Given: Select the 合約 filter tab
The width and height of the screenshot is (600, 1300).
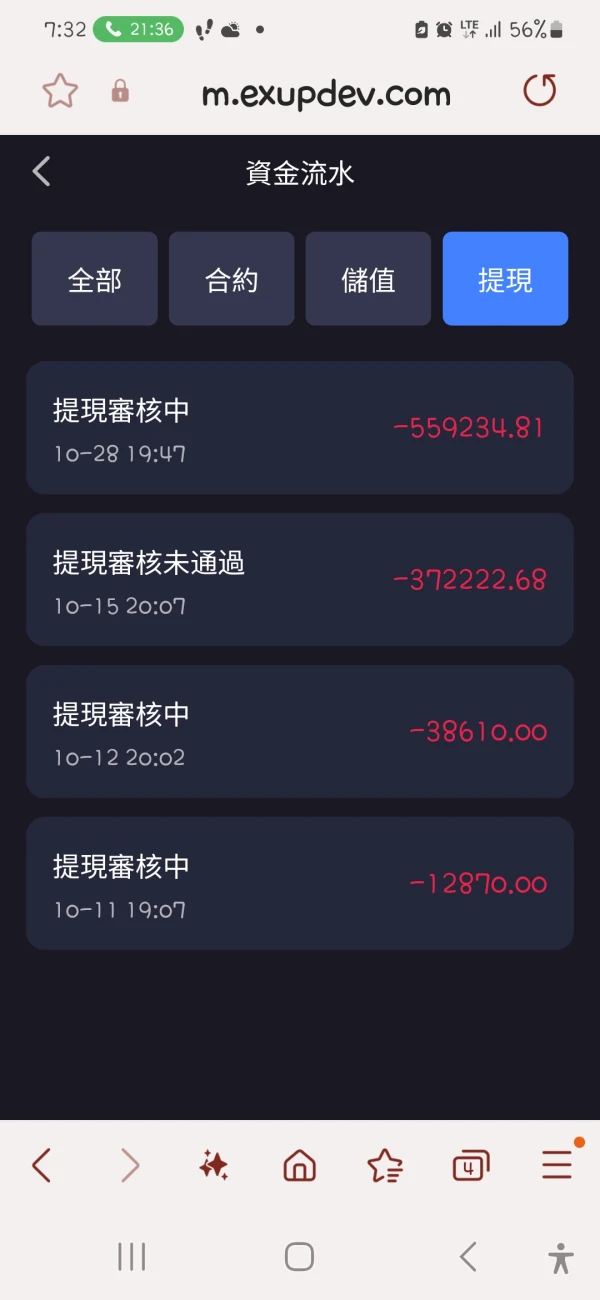Looking at the screenshot, I should 231,279.
